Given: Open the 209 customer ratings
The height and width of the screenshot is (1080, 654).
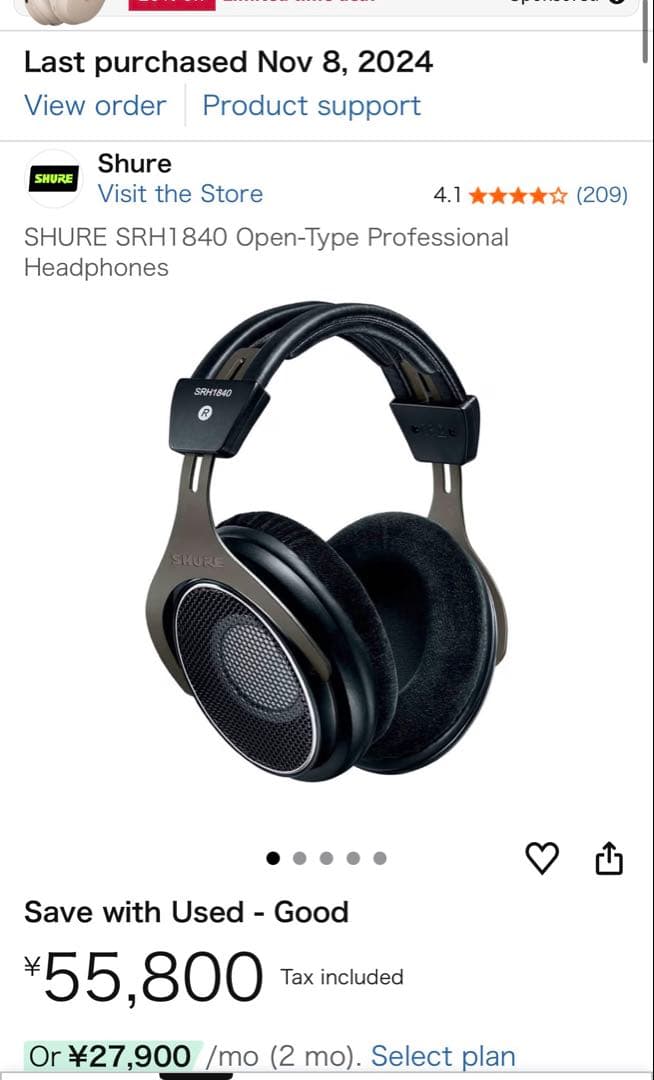Looking at the screenshot, I should click(601, 195).
